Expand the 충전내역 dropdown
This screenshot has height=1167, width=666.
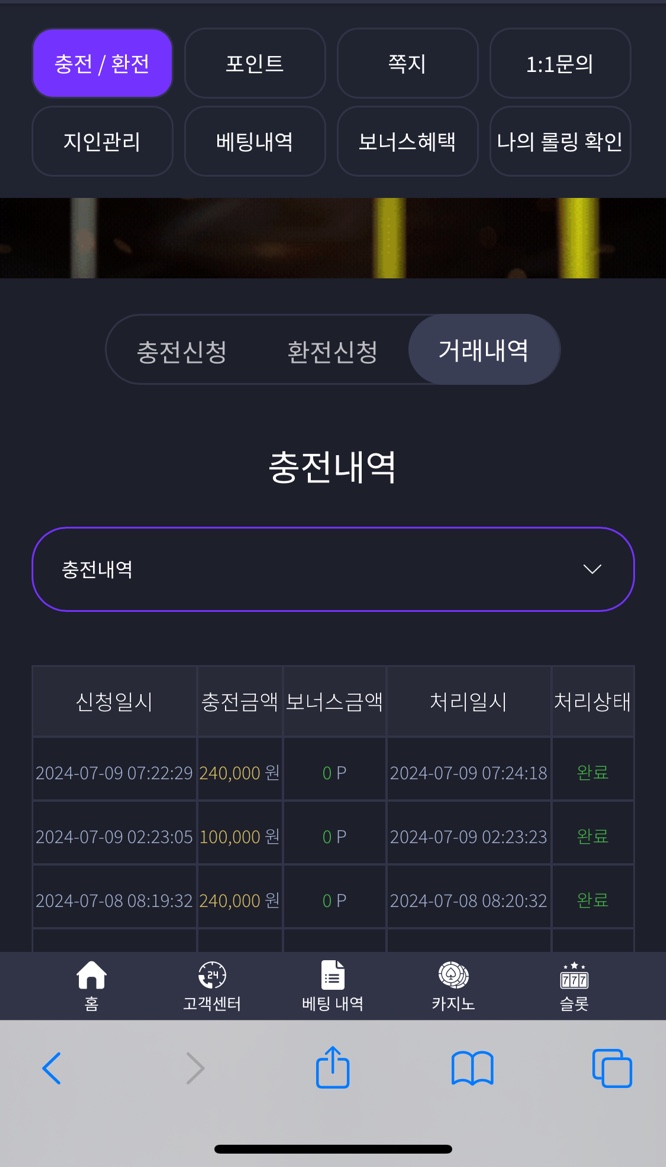[x=333, y=569]
